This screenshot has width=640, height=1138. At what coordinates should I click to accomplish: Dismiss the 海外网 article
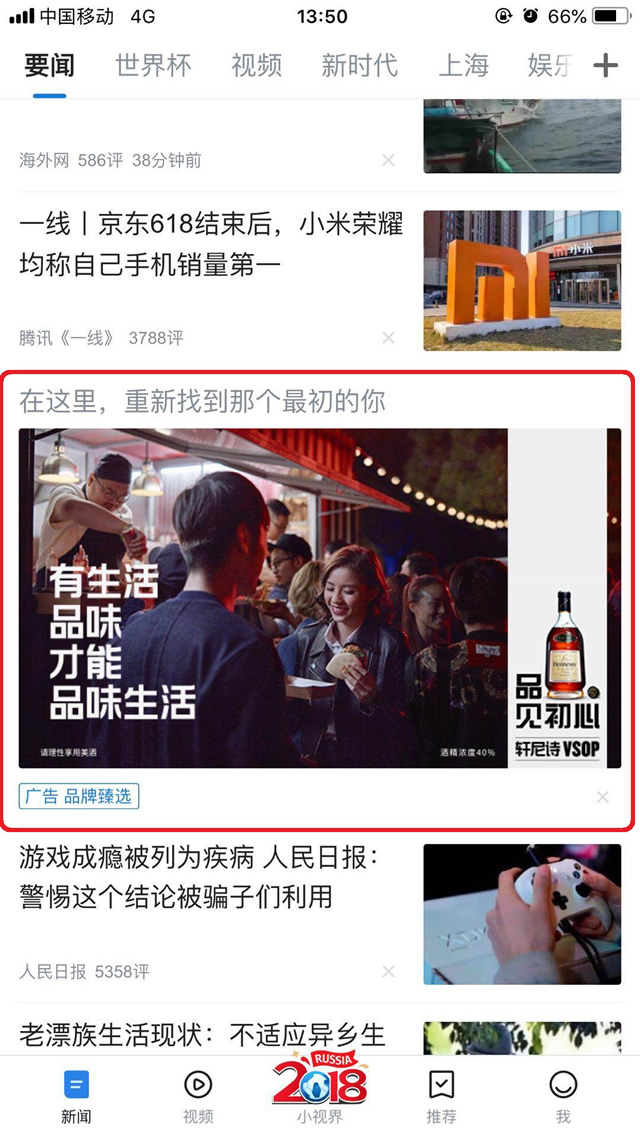[x=389, y=160]
